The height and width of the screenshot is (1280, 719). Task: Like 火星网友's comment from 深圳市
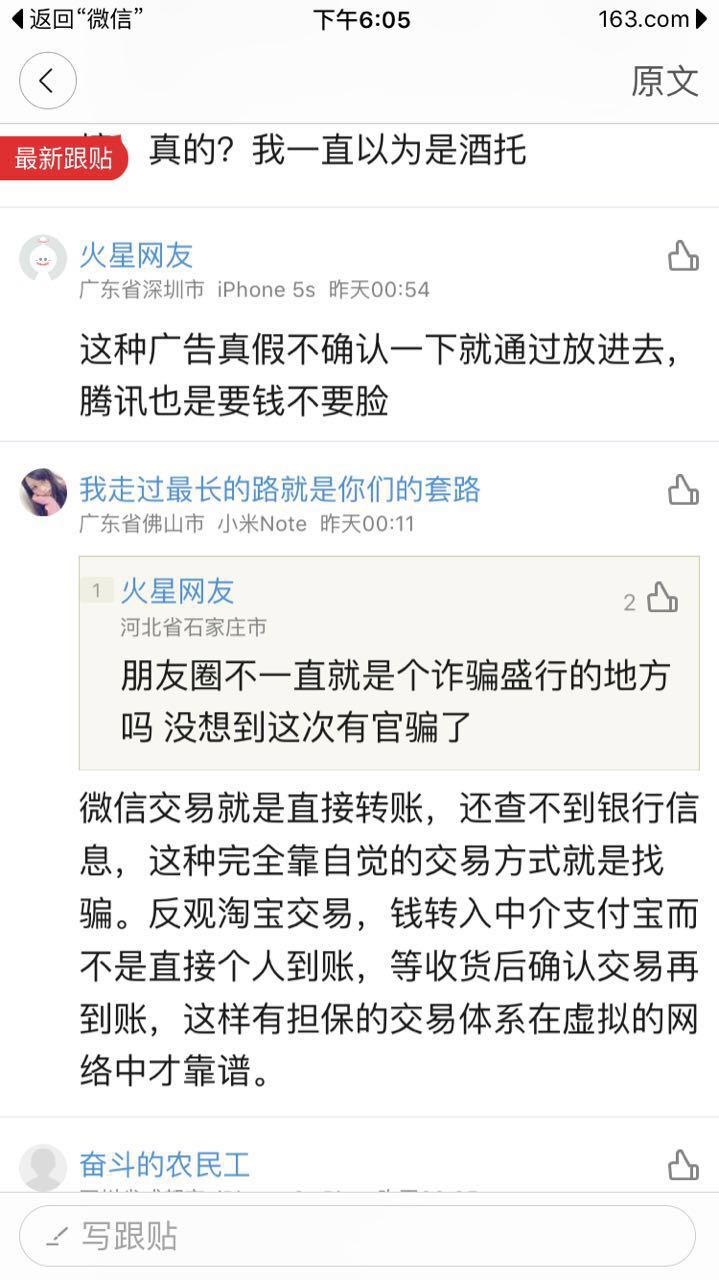tap(683, 256)
